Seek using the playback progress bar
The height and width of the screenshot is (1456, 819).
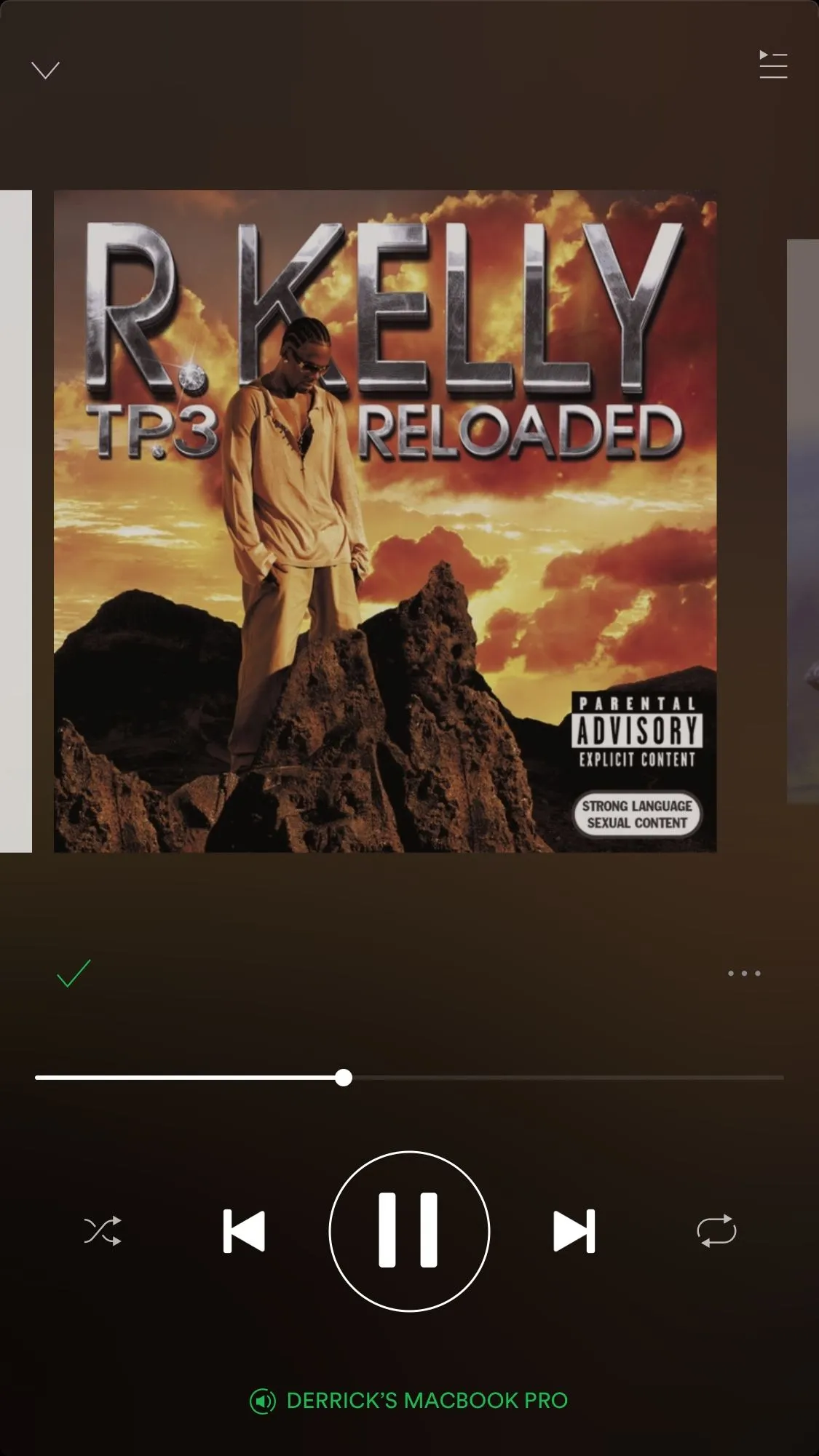coord(409,1078)
